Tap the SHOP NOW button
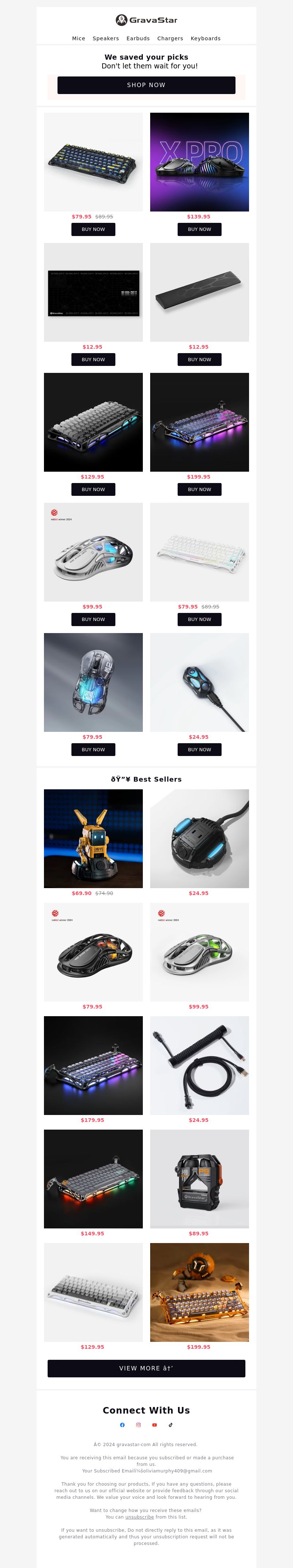293x1568 pixels. point(146,85)
